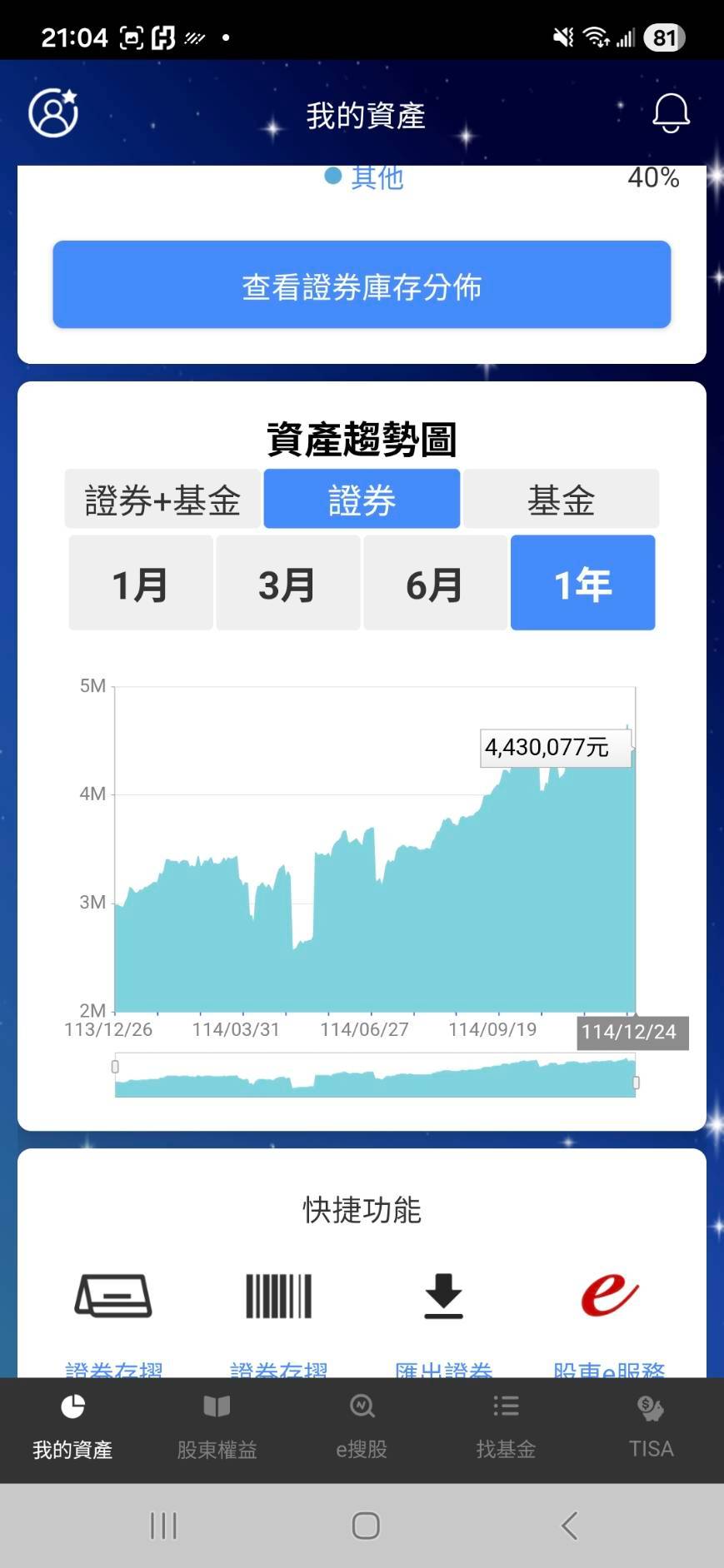Open the profile account icon
Viewport: 724px width, 1568px height.
[53, 112]
